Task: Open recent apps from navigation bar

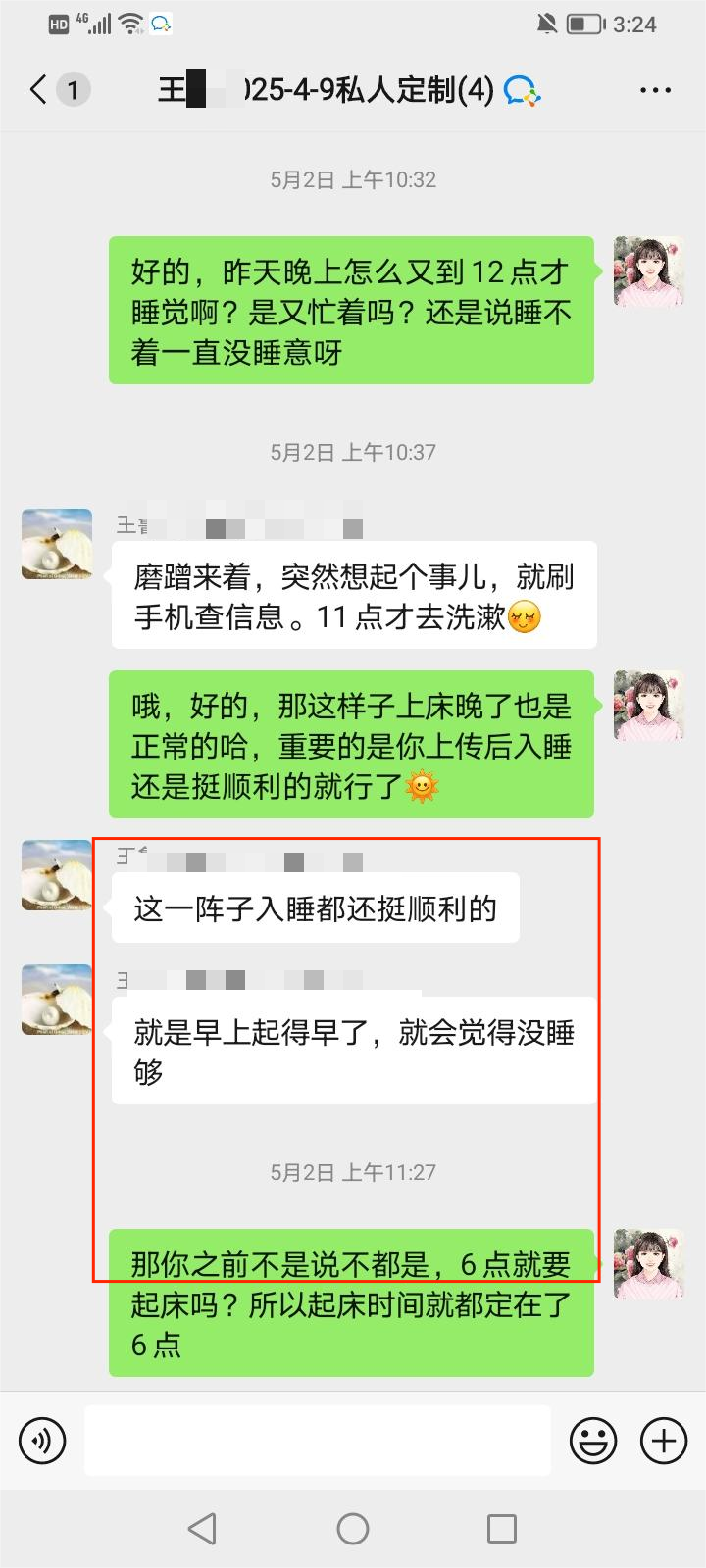Action: point(501,1529)
